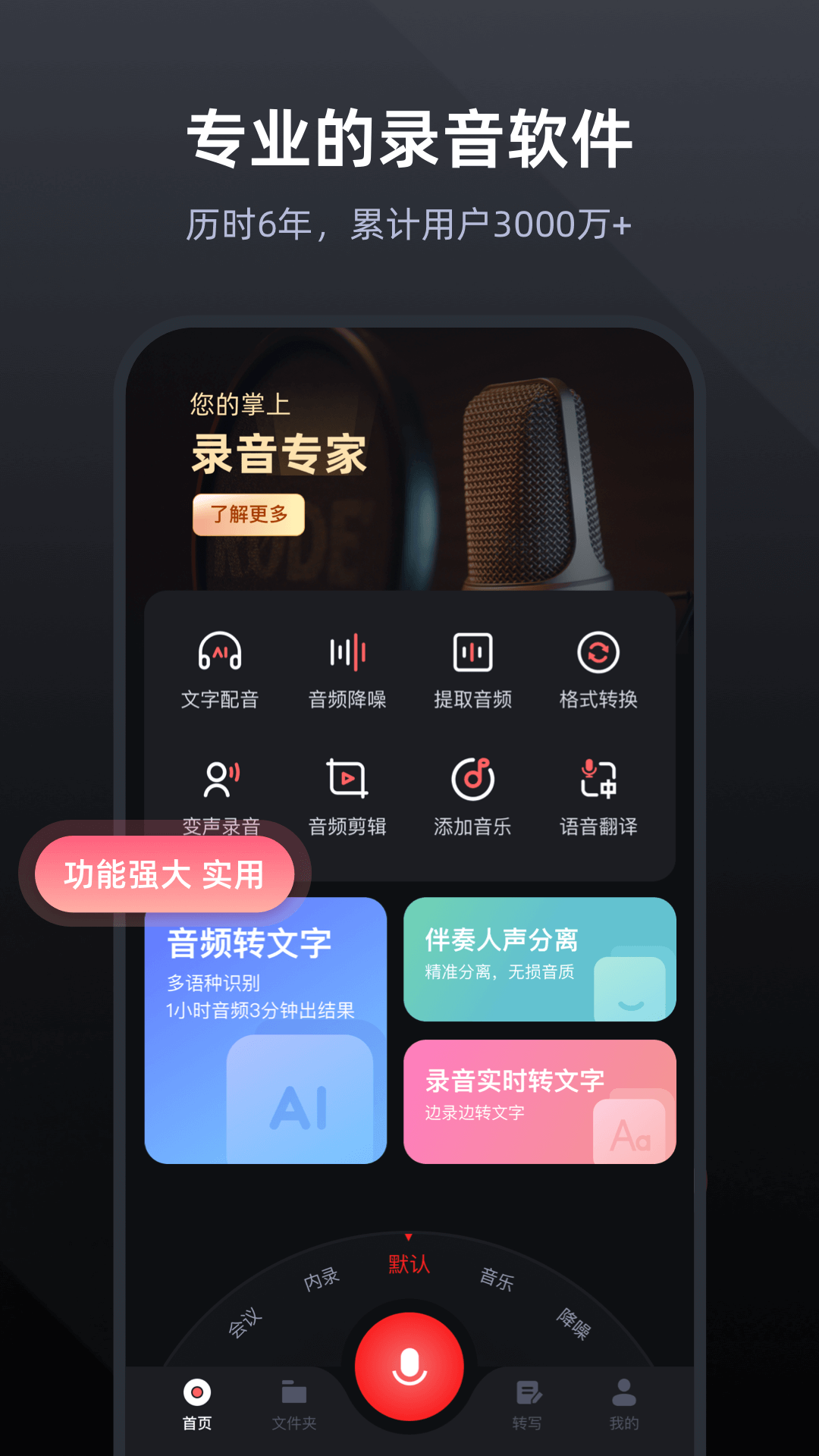Viewport: 819px width, 1456px height.
Task: Tap the red microphone record button
Action: click(x=409, y=1365)
